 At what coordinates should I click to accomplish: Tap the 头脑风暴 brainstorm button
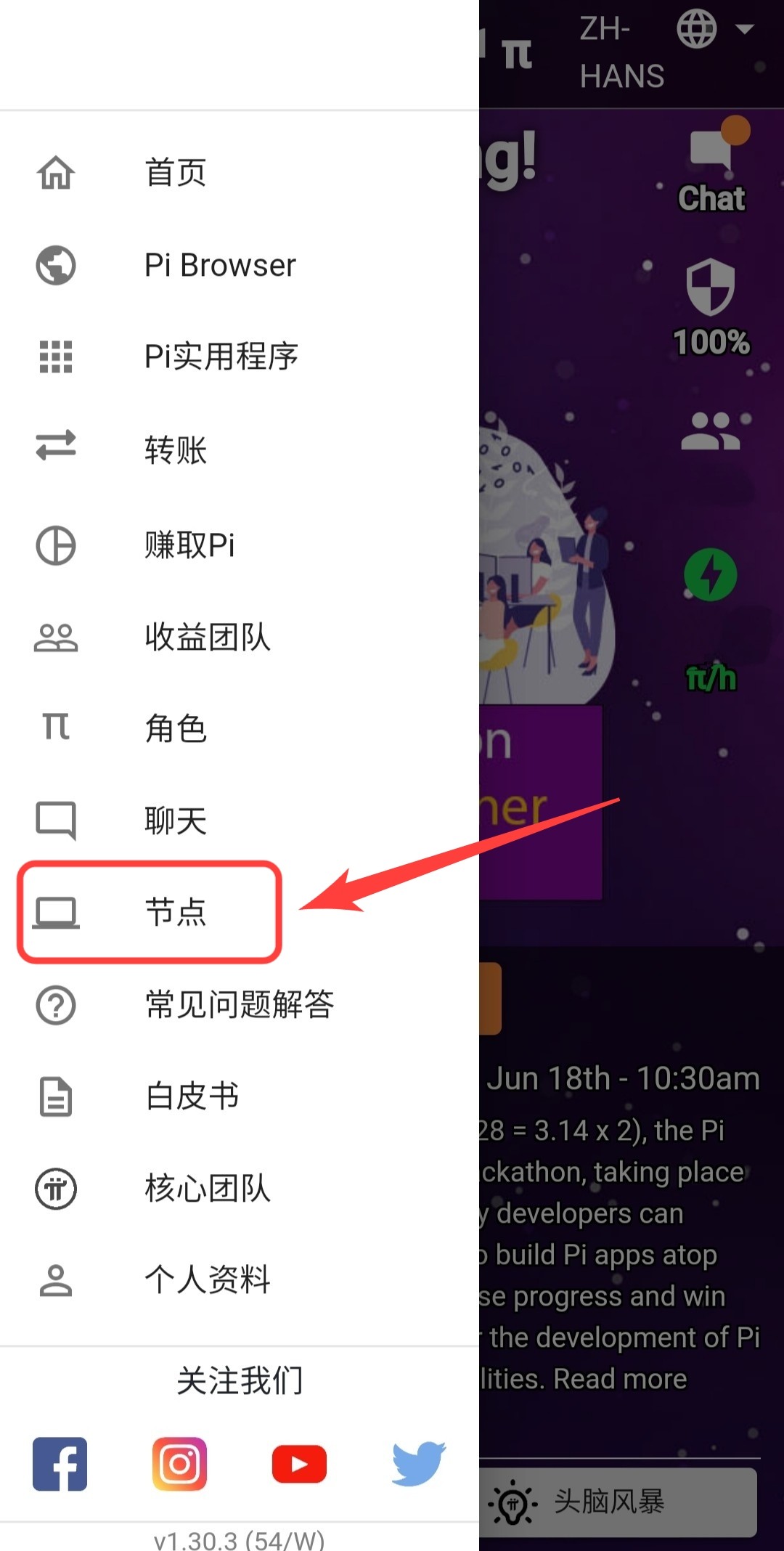[617, 1502]
